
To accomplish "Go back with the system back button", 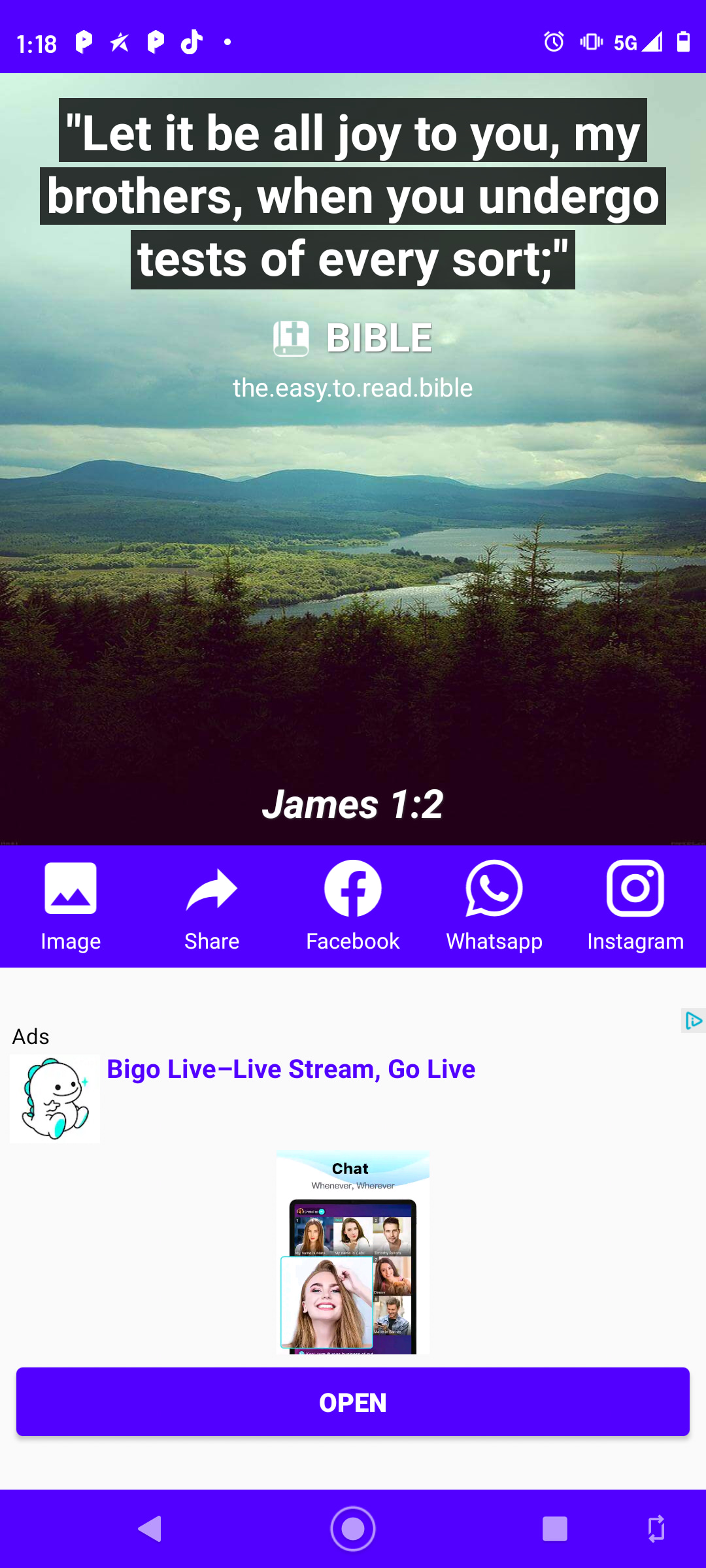I will (150, 1529).
